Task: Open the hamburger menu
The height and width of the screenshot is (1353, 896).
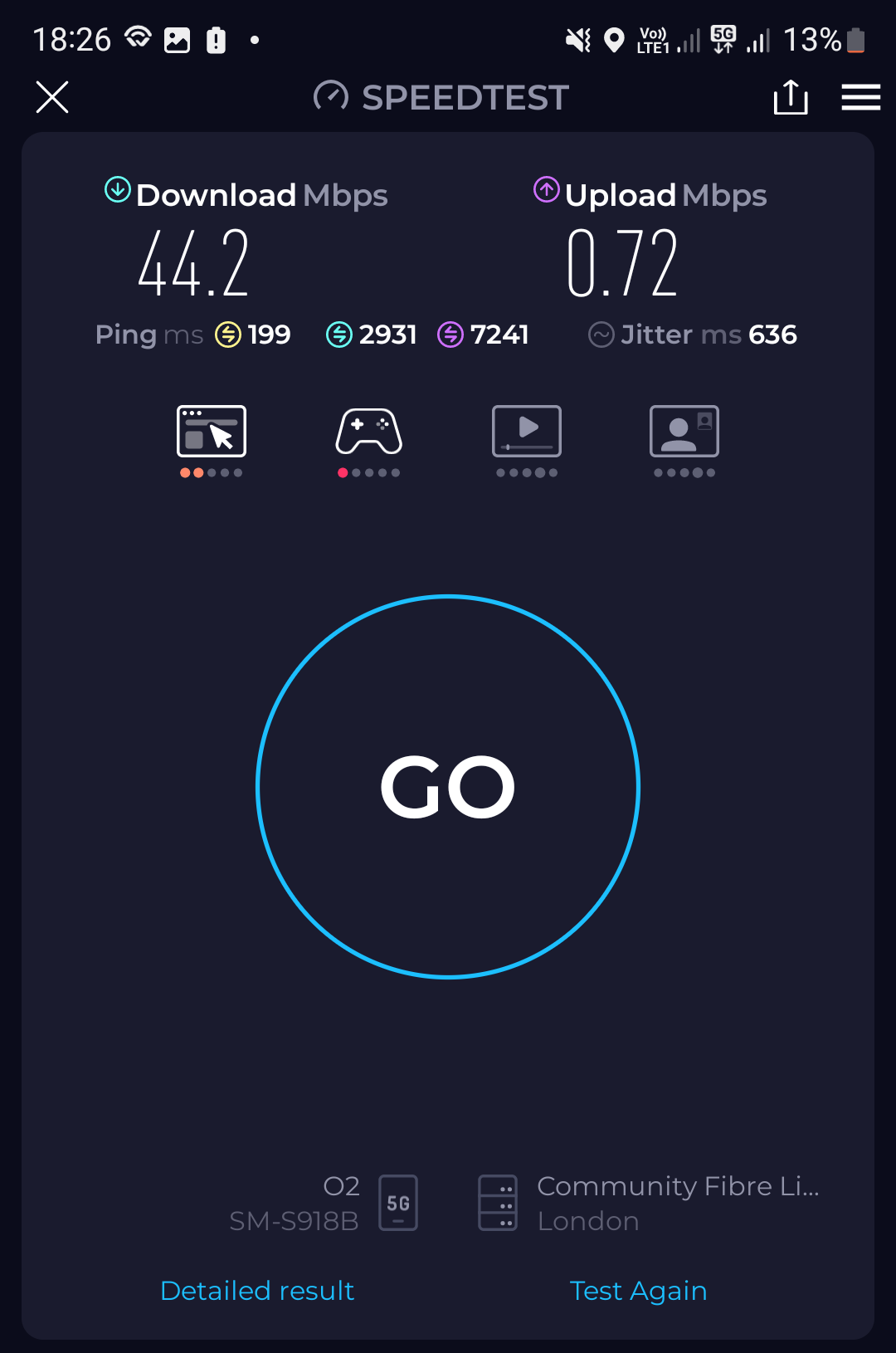Action: click(860, 97)
